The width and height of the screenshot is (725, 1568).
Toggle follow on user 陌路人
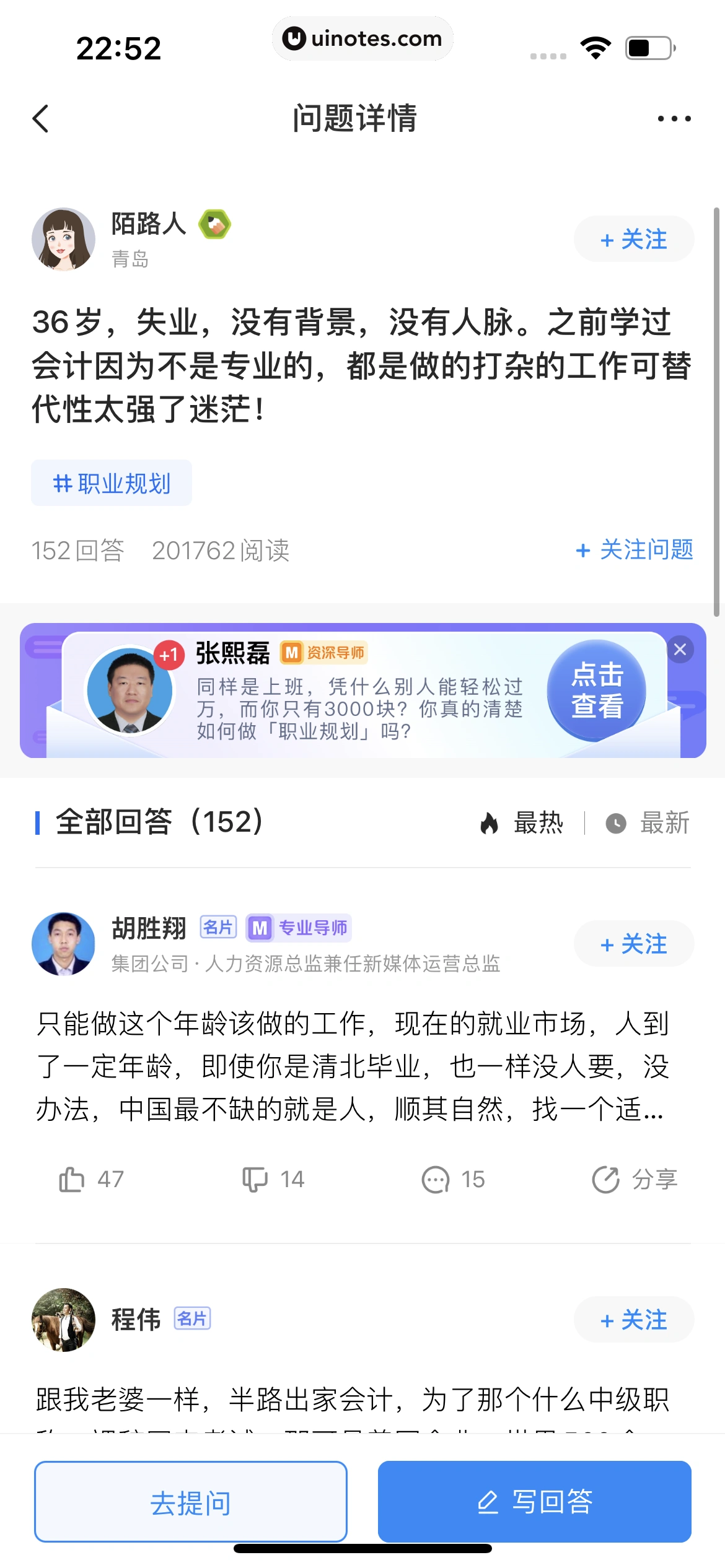click(x=633, y=238)
